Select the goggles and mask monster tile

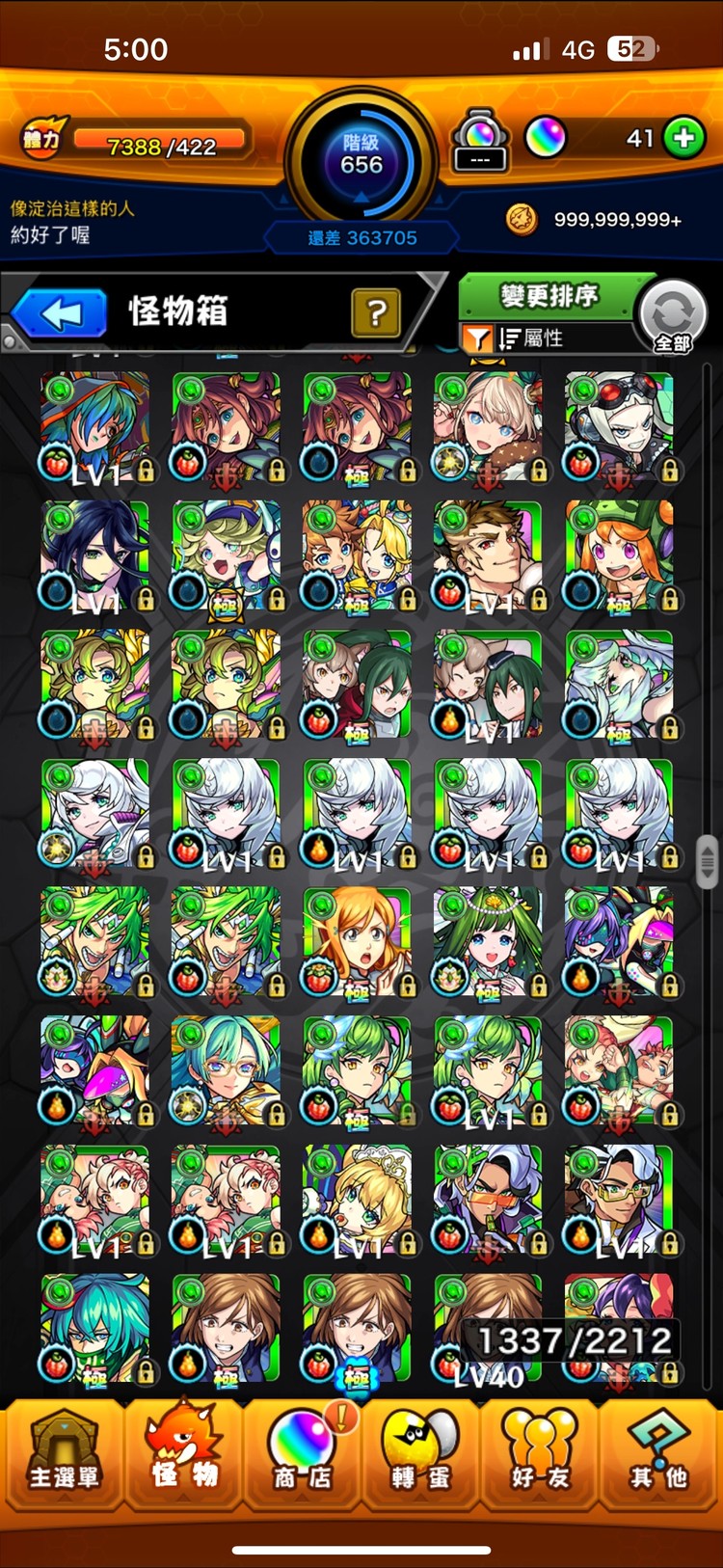click(619, 426)
